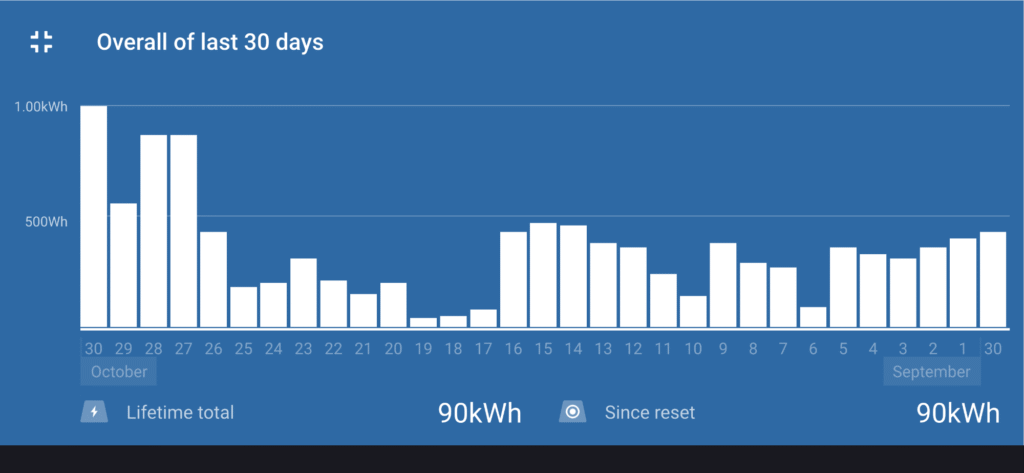Viewport: 1024px width, 473px height.
Task: Select the bar for day 15
Action: [x=543, y=275]
